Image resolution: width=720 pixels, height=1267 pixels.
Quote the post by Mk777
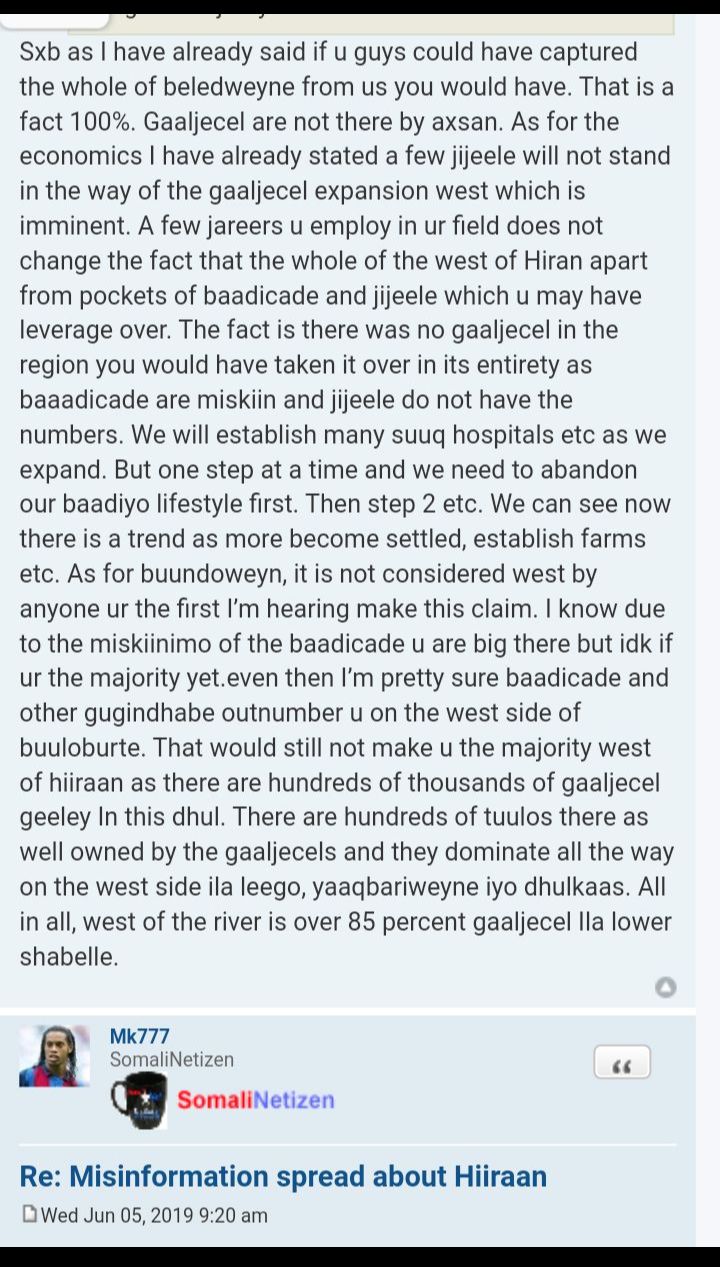(x=622, y=1062)
